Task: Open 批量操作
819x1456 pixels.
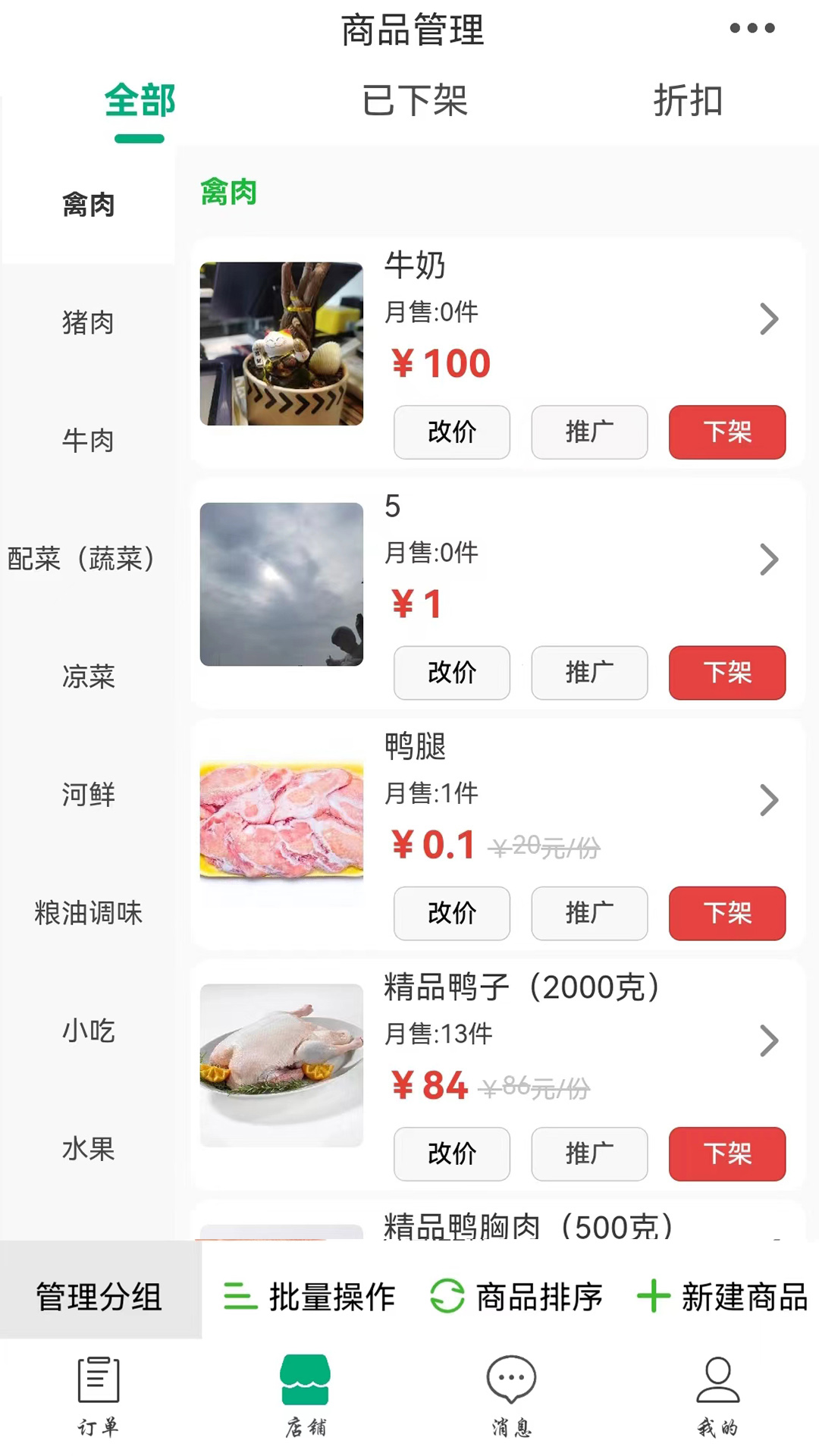Action: click(x=309, y=1297)
